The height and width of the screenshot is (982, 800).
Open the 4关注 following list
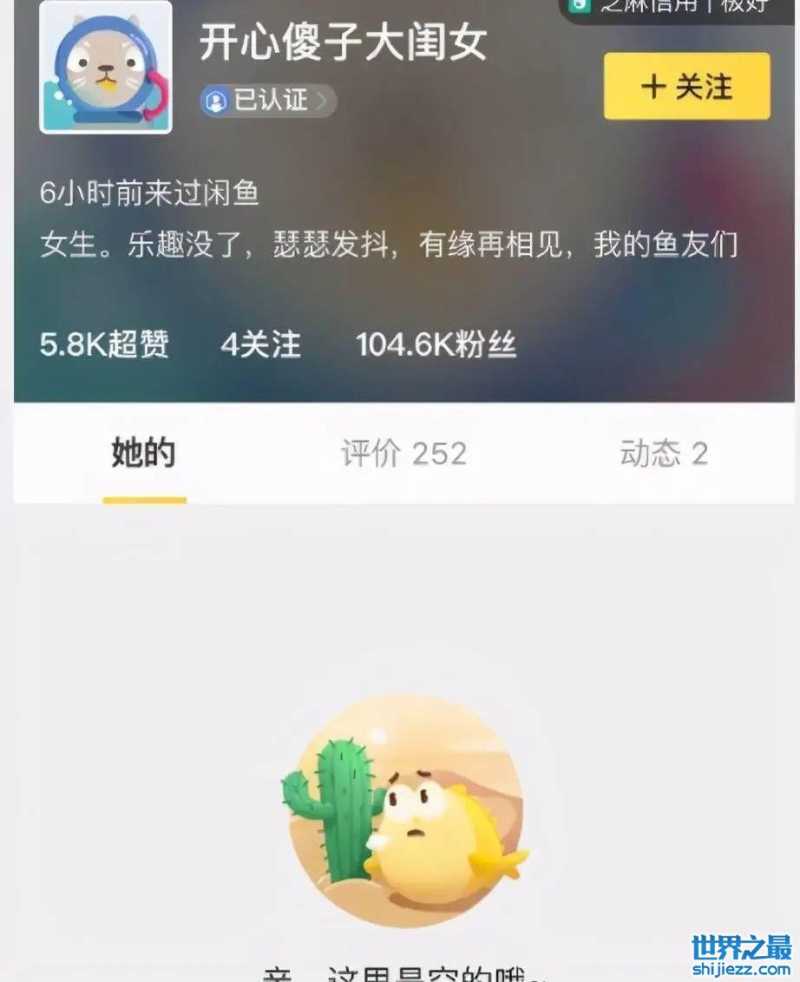[x=260, y=345]
